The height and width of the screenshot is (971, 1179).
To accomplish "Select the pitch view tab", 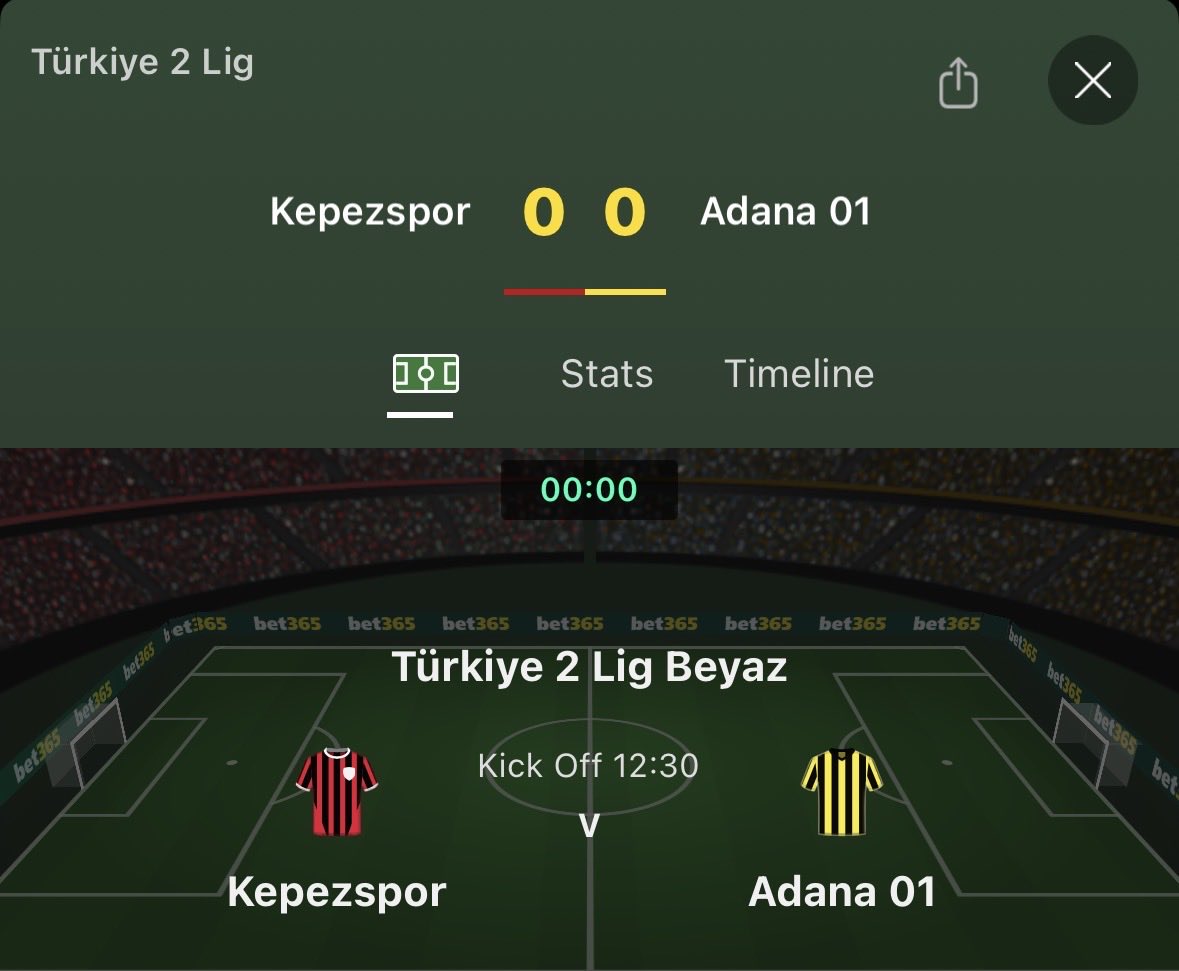I will 425,375.
